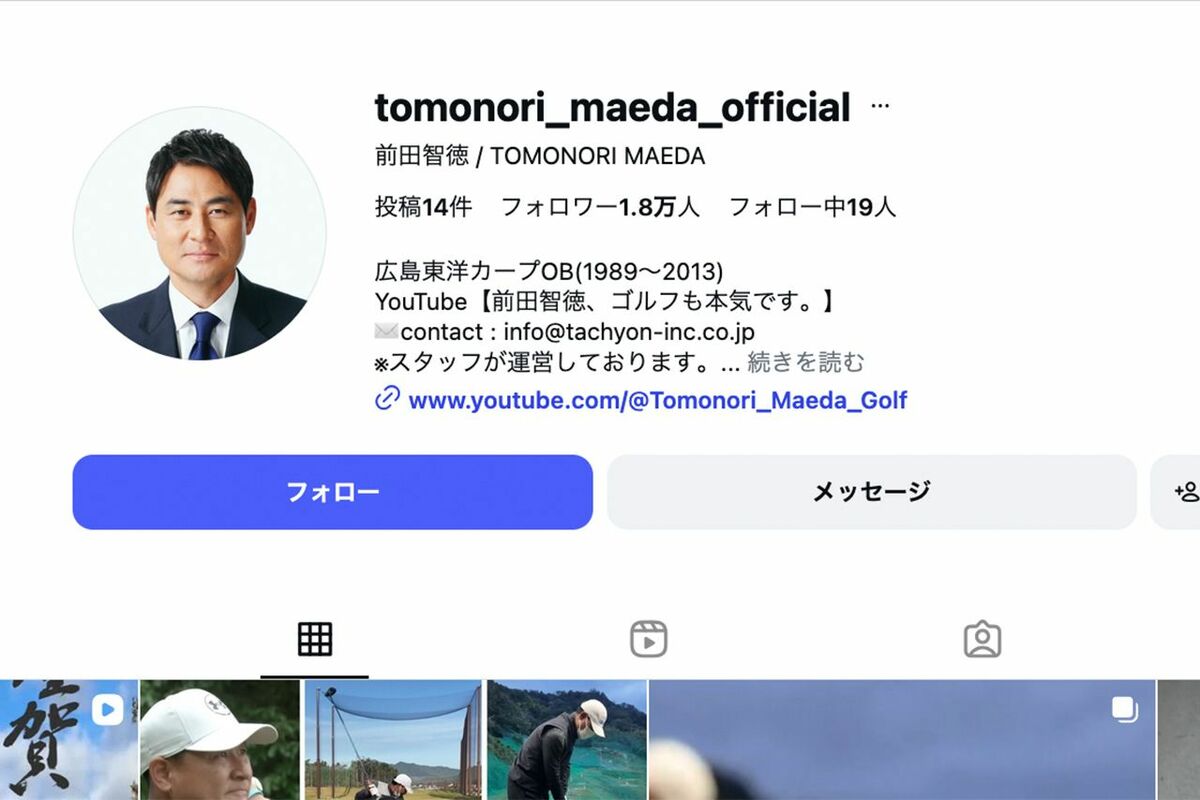Open the three-dot options menu beside username

(880, 106)
